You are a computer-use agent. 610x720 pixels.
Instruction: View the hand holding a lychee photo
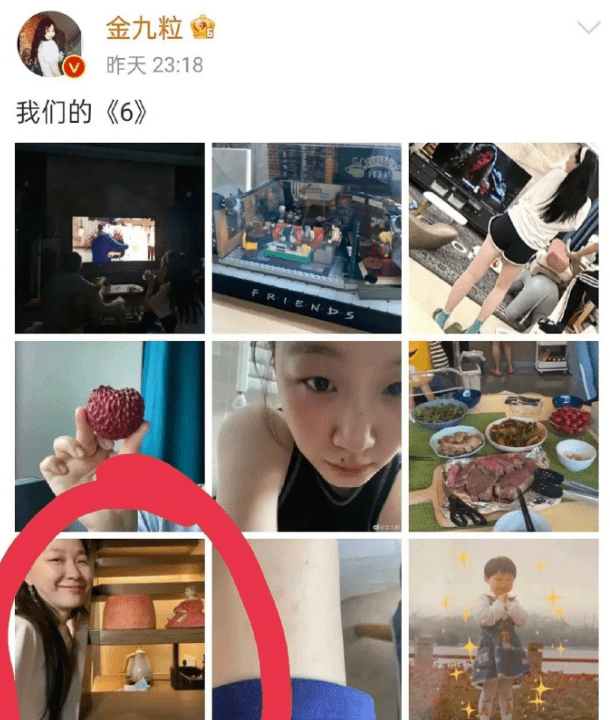109,436
